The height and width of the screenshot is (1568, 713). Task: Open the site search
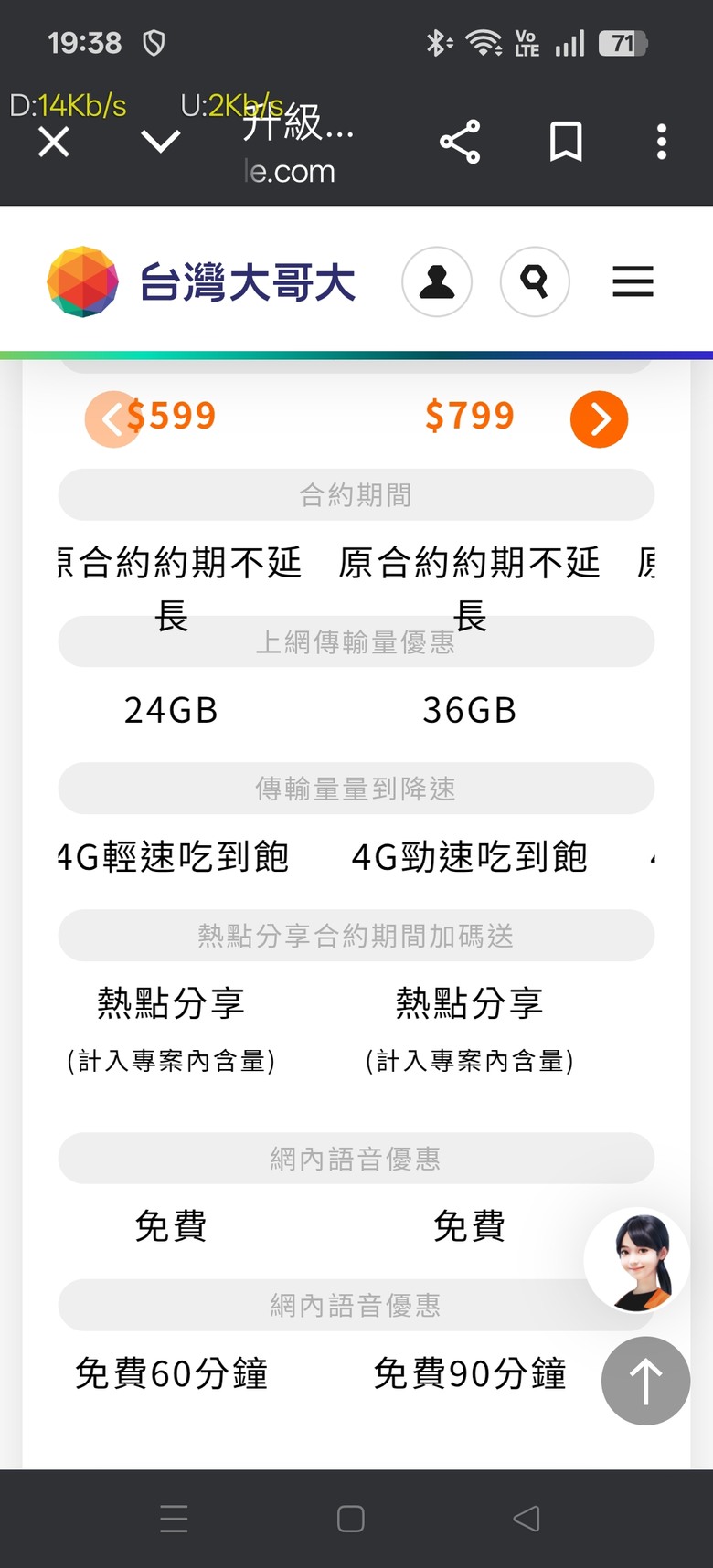point(535,281)
